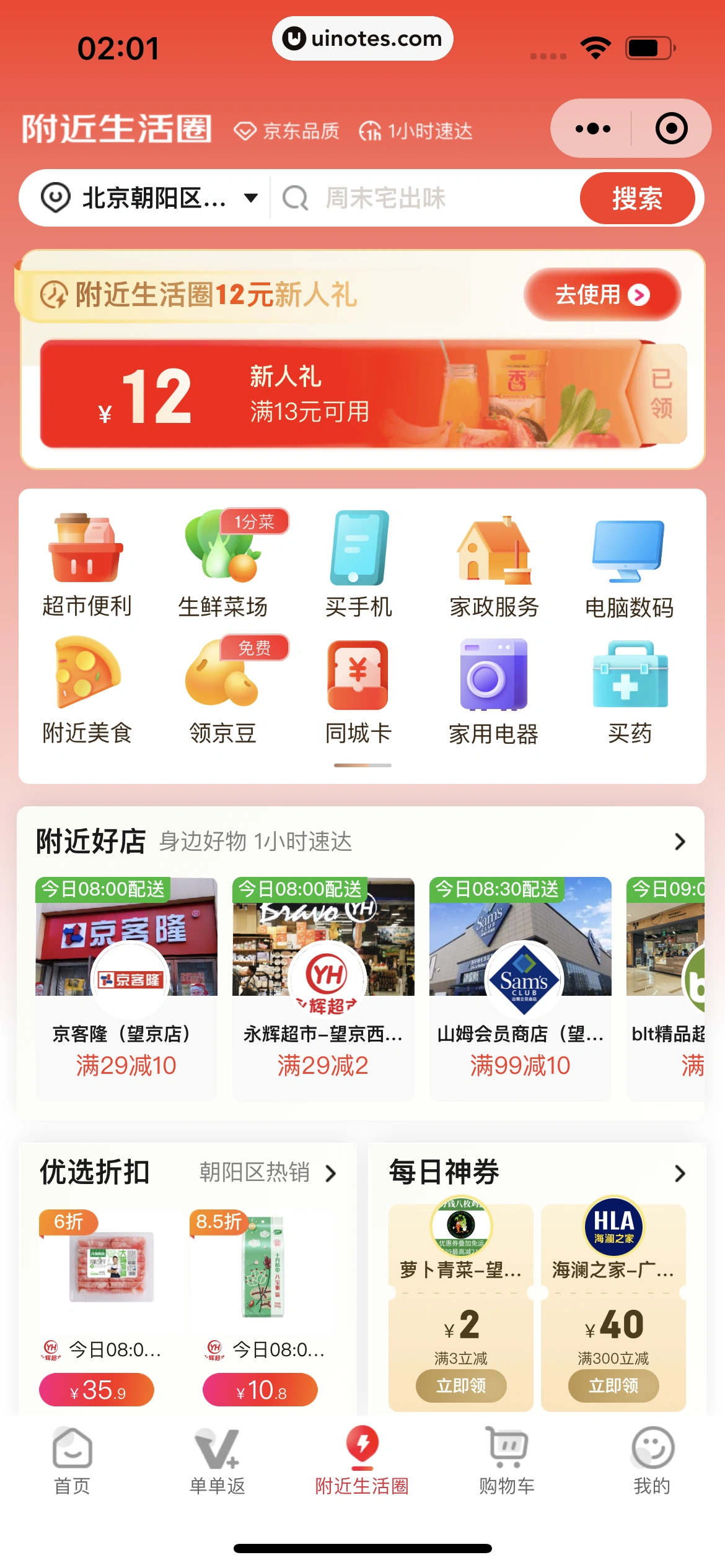This screenshot has height=1568, width=725.
Task: Tap the red 搜索 button
Action: 636,199
